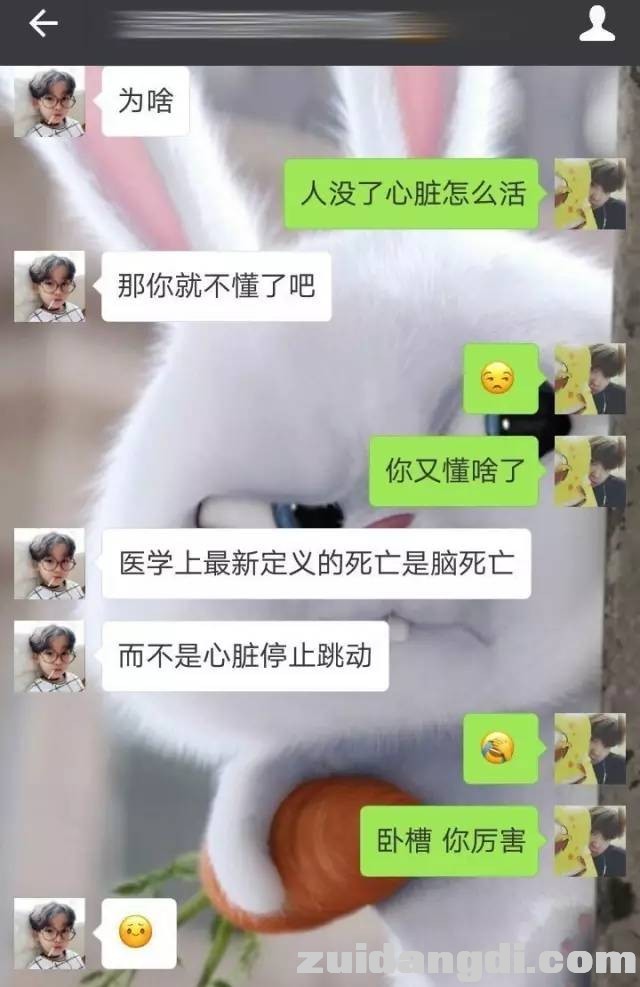Viewport: 640px width, 987px height.
Task: Open chat info via person icon
Action: tap(597, 24)
